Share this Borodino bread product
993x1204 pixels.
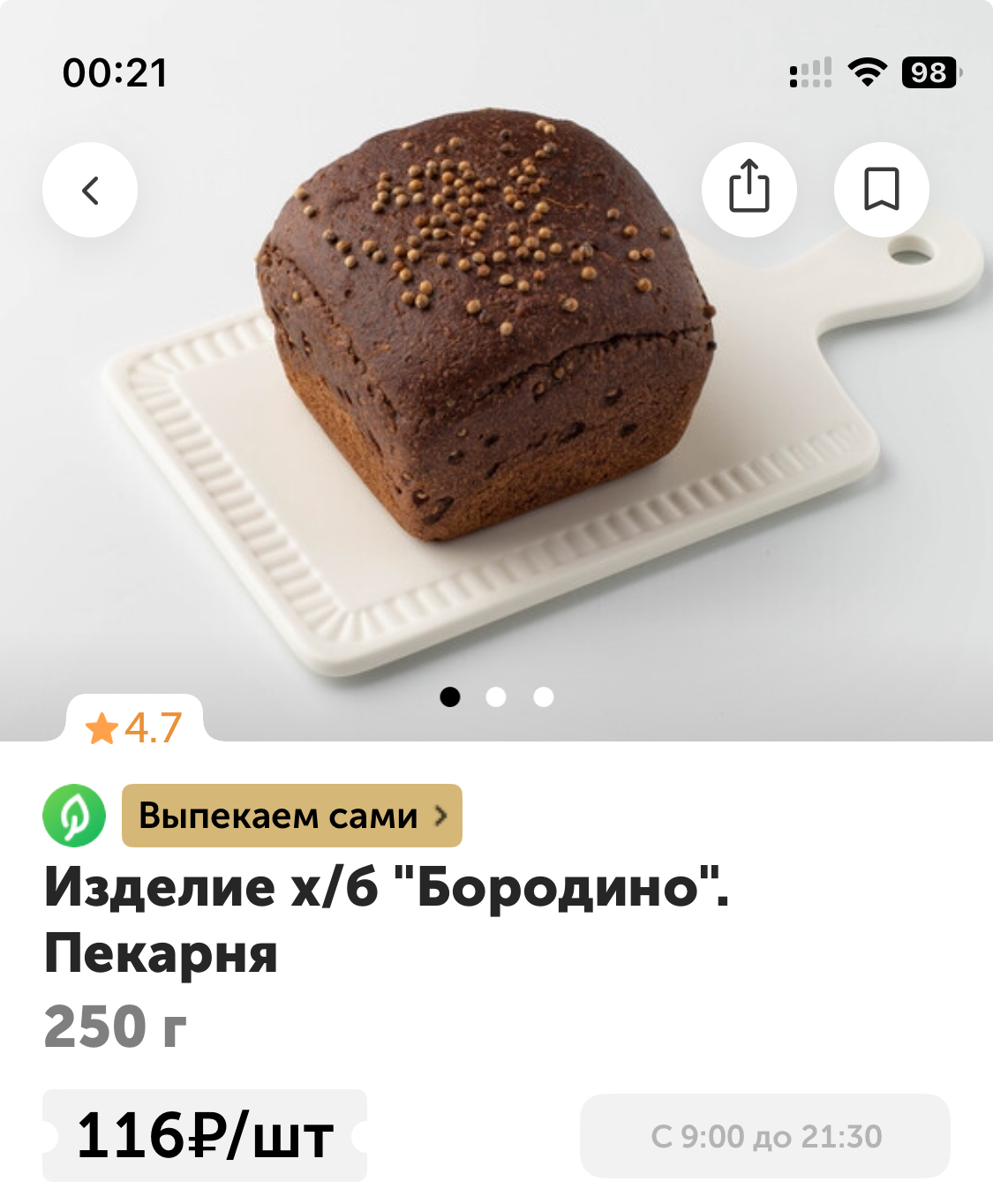749,189
